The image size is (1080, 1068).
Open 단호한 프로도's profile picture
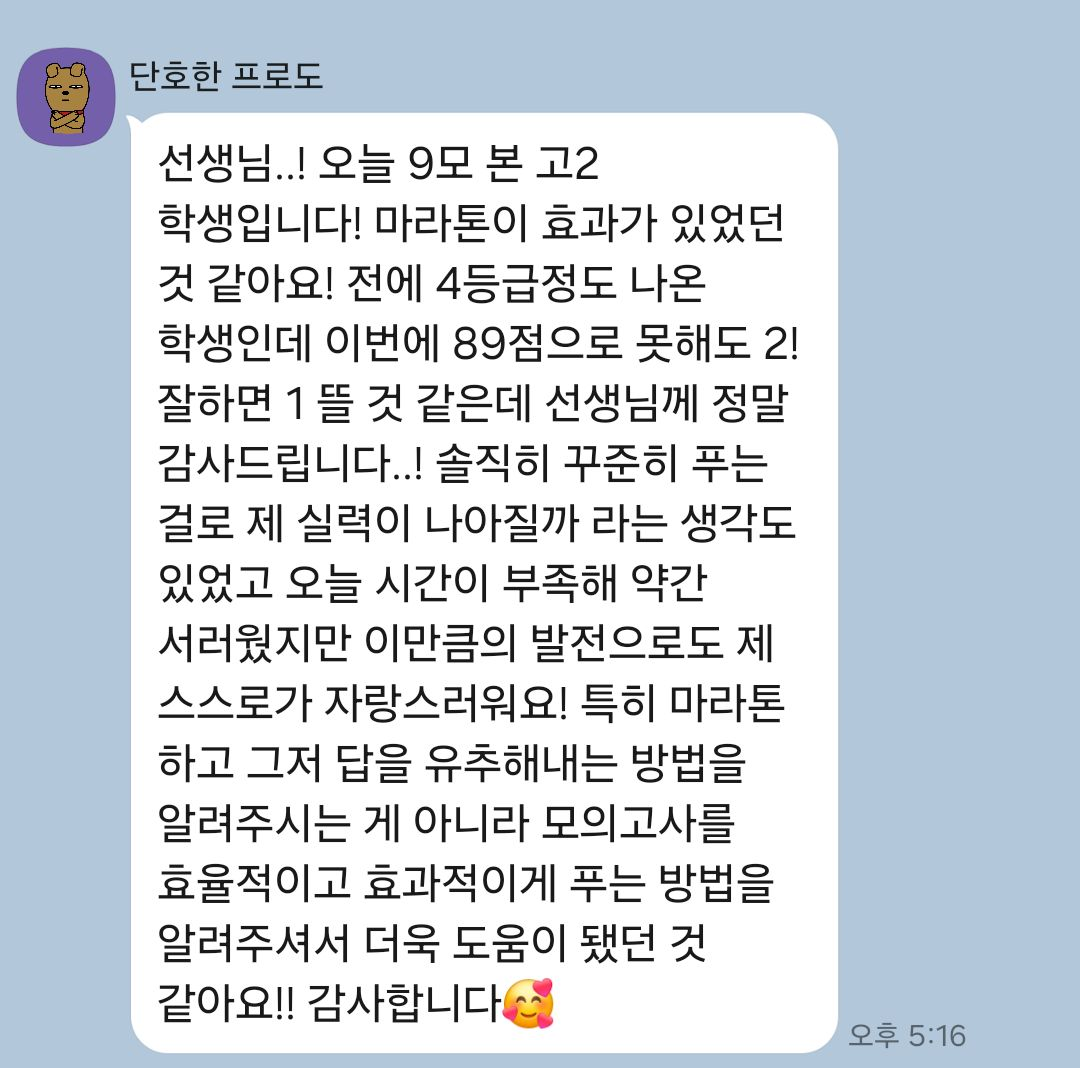point(67,96)
